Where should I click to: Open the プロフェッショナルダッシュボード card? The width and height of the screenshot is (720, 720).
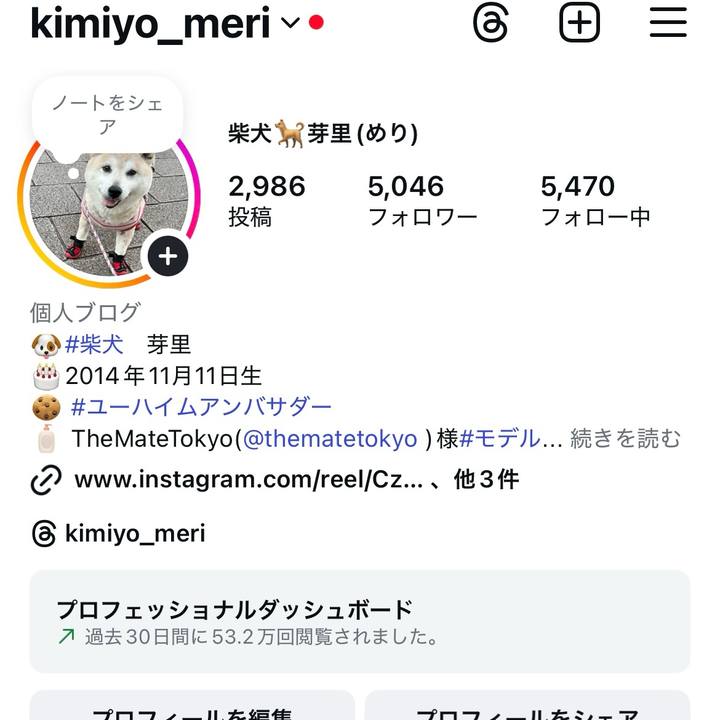point(359,621)
